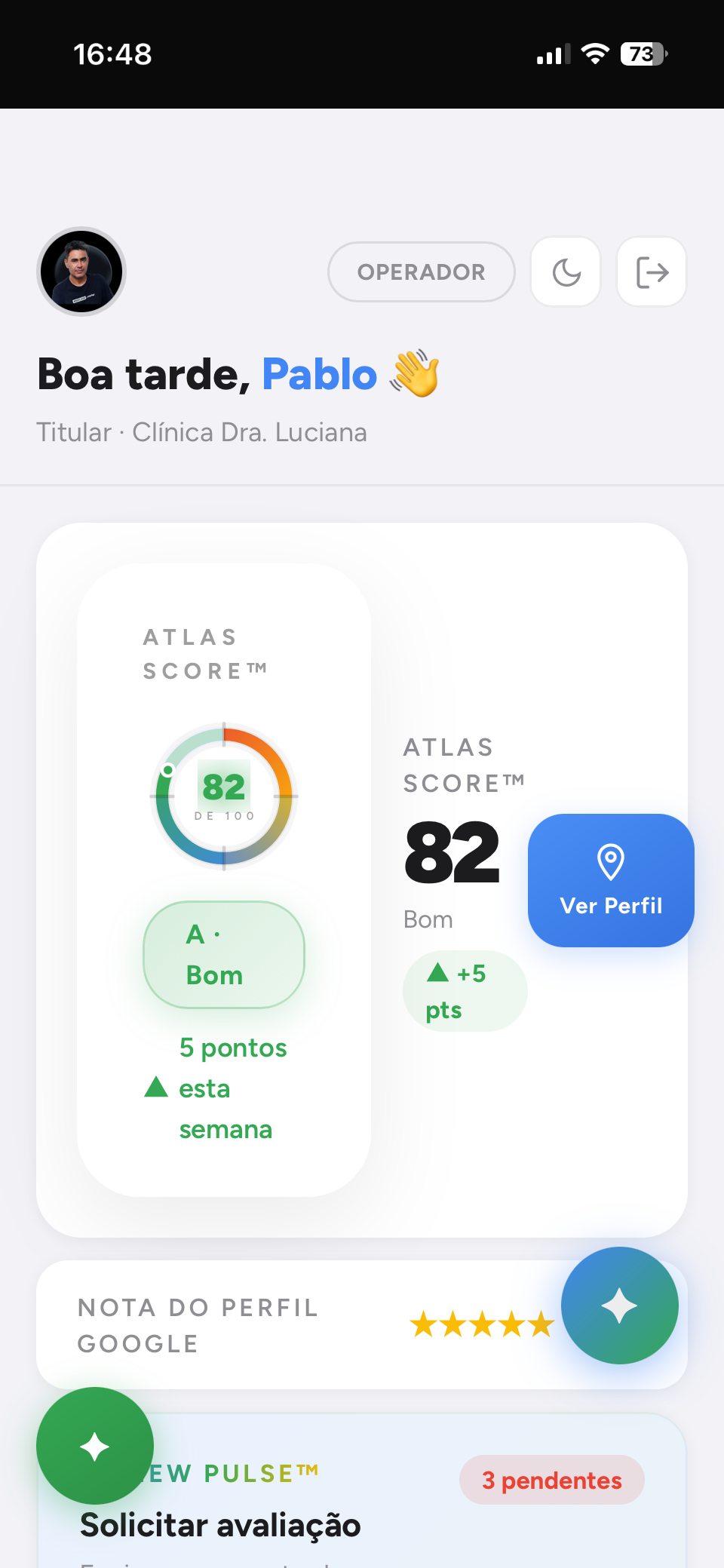Open the Solicitar avaliação card
The width and height of the screenshot is (724, 1568).
[362, 1491]
